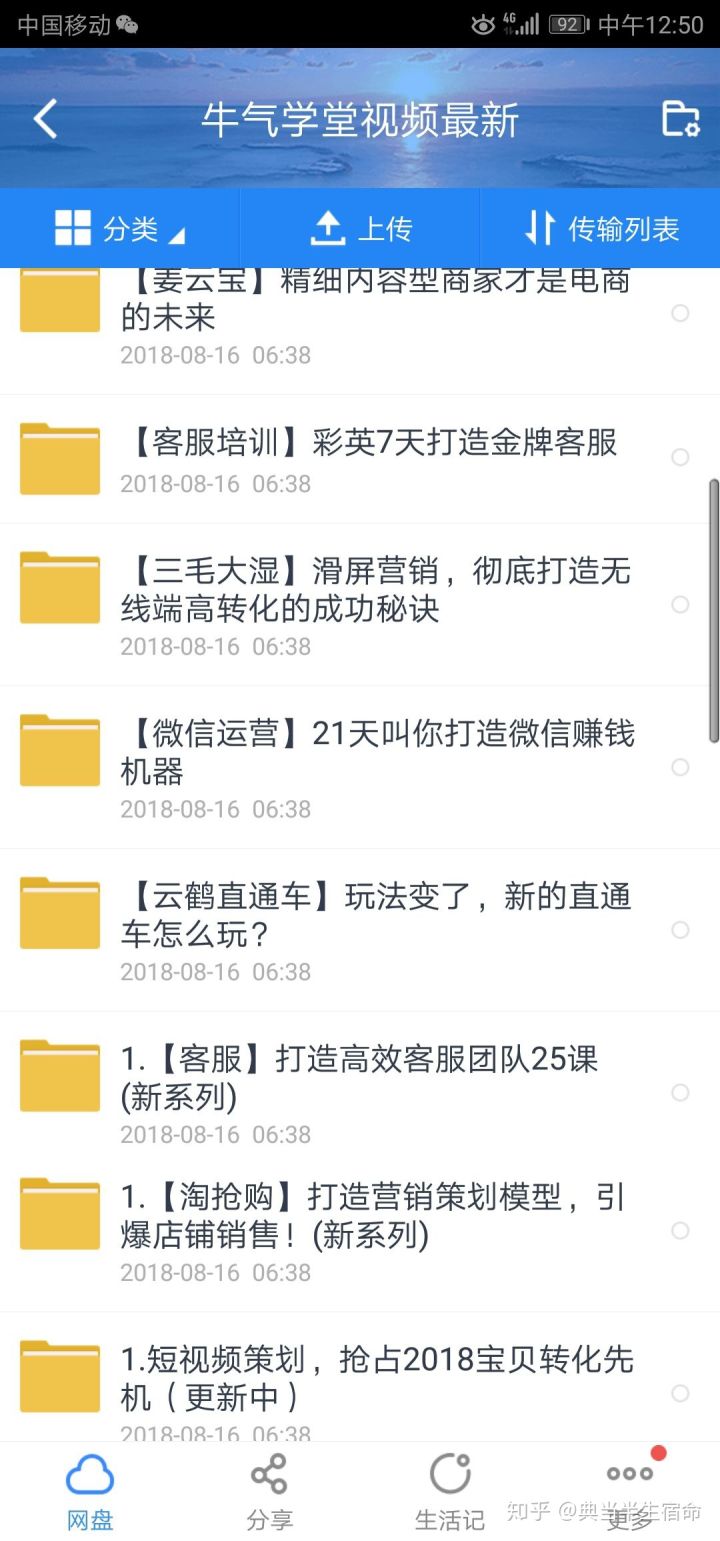Select the 1.【淘抢购】 folder with its circle

pos(680,1230)
